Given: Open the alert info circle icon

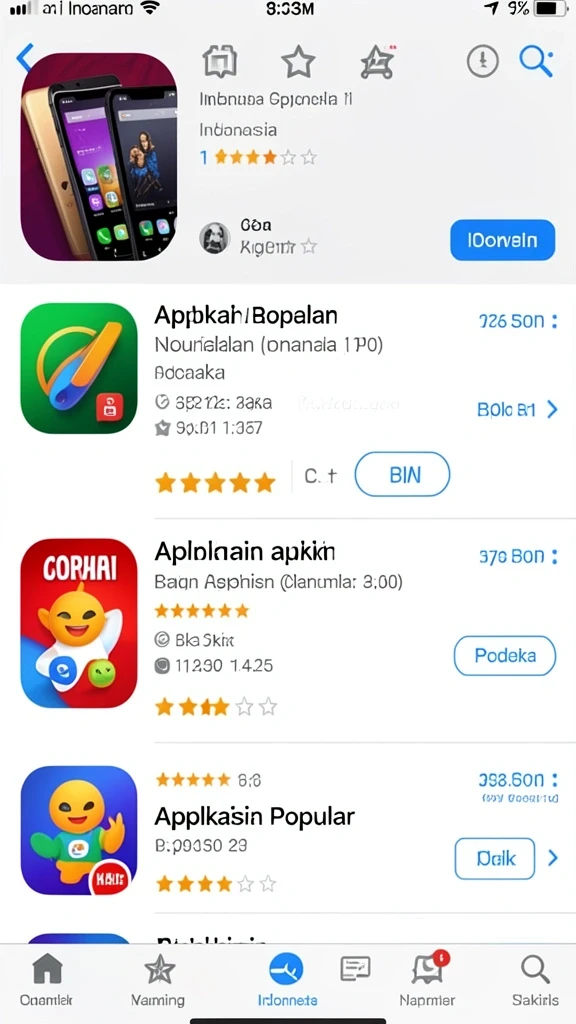Looking at the screenshot, I should tap(483, 62).
